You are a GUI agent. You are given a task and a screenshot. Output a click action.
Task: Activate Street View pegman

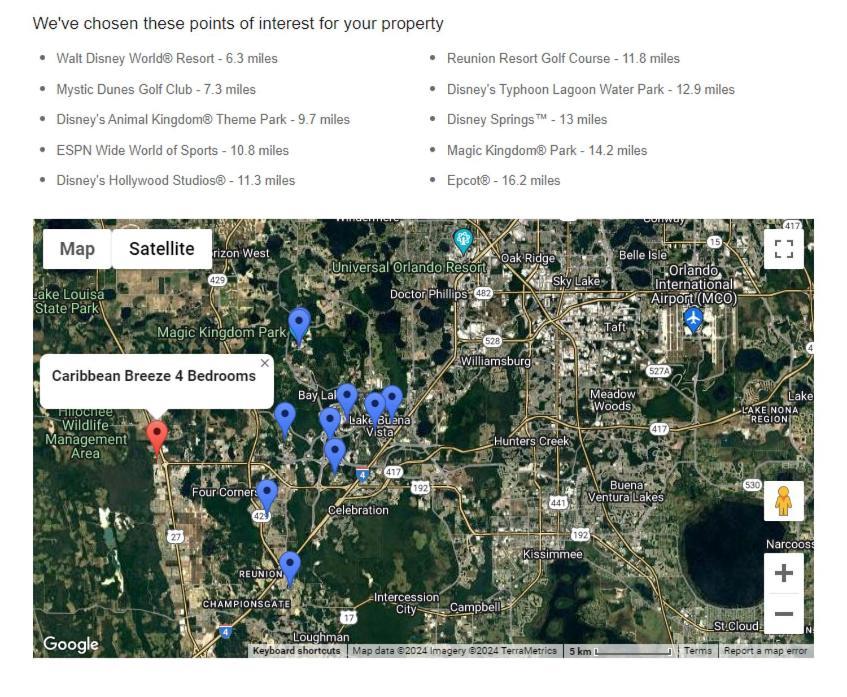(x=783, y=501)
